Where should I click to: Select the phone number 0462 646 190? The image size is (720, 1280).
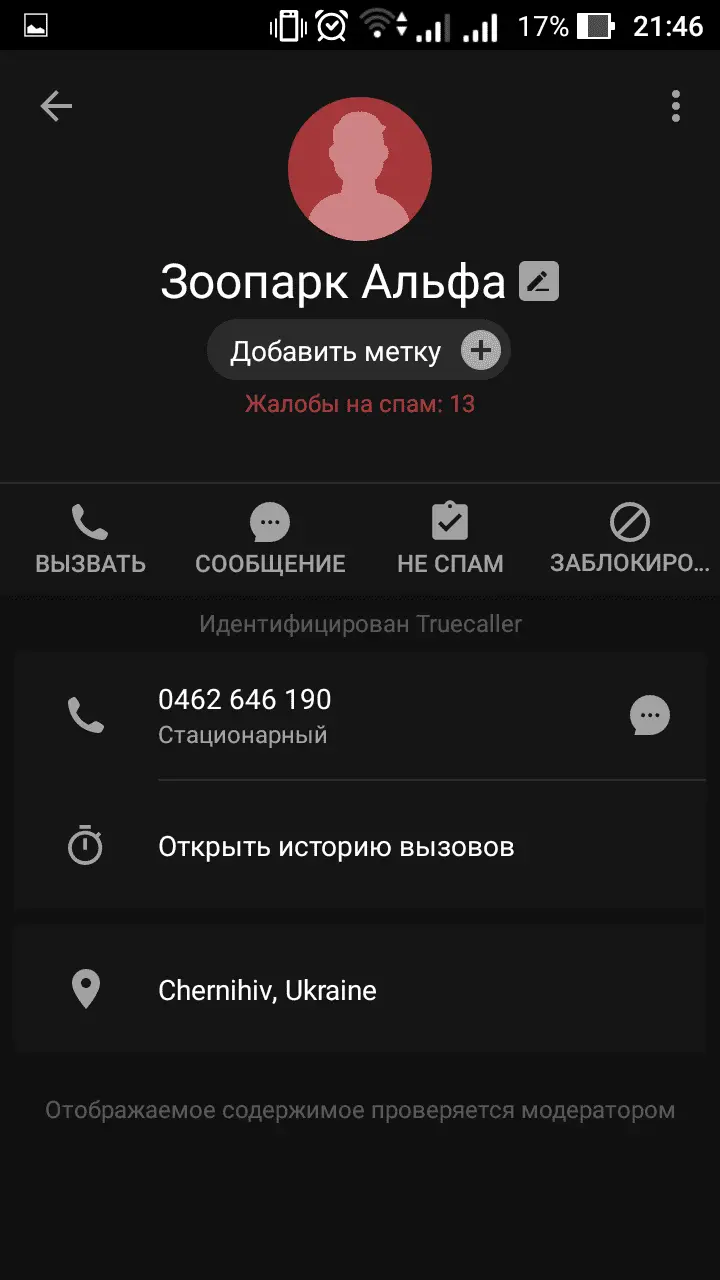[244, 699]
